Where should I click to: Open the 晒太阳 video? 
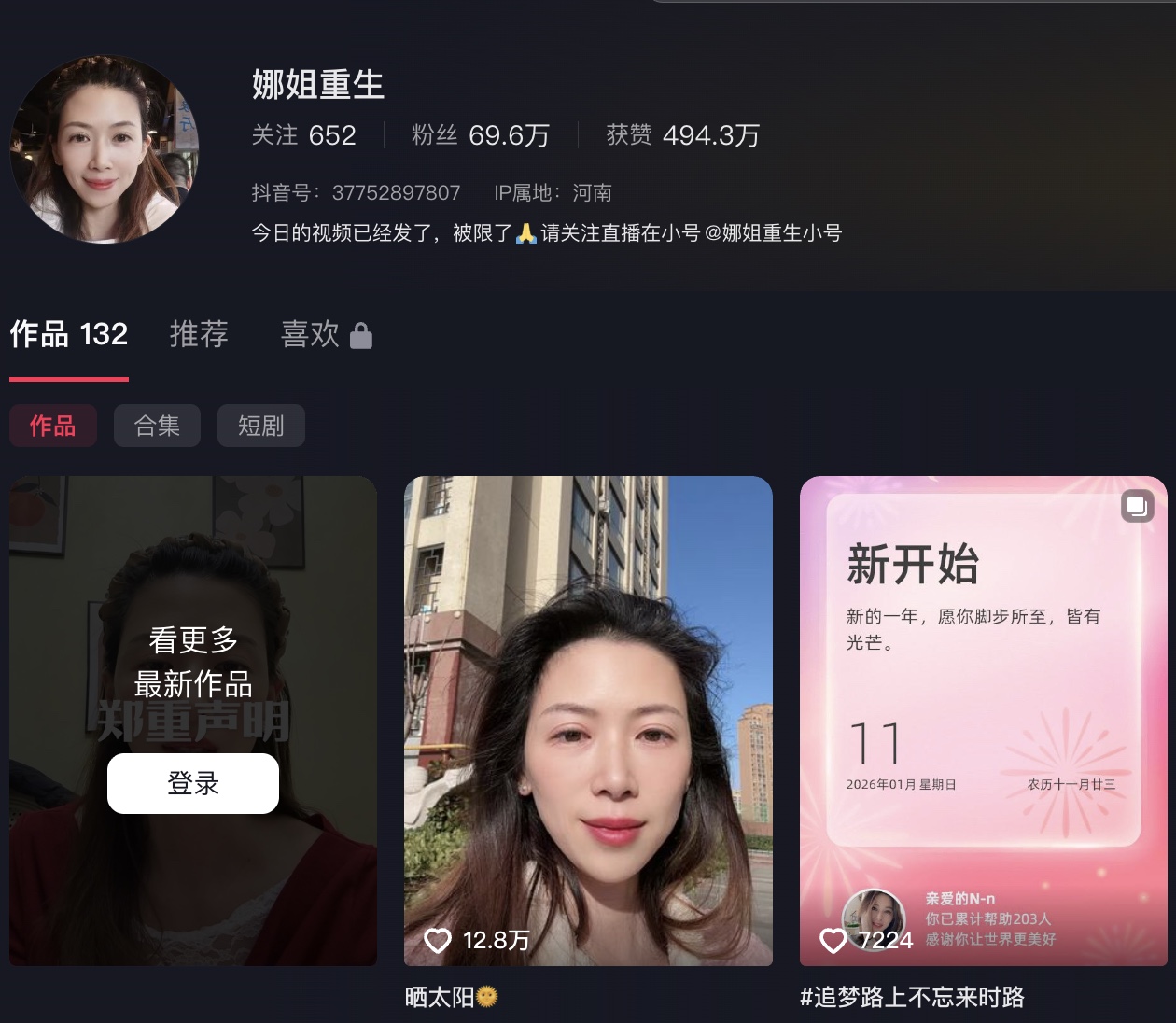tap(588, 721)
